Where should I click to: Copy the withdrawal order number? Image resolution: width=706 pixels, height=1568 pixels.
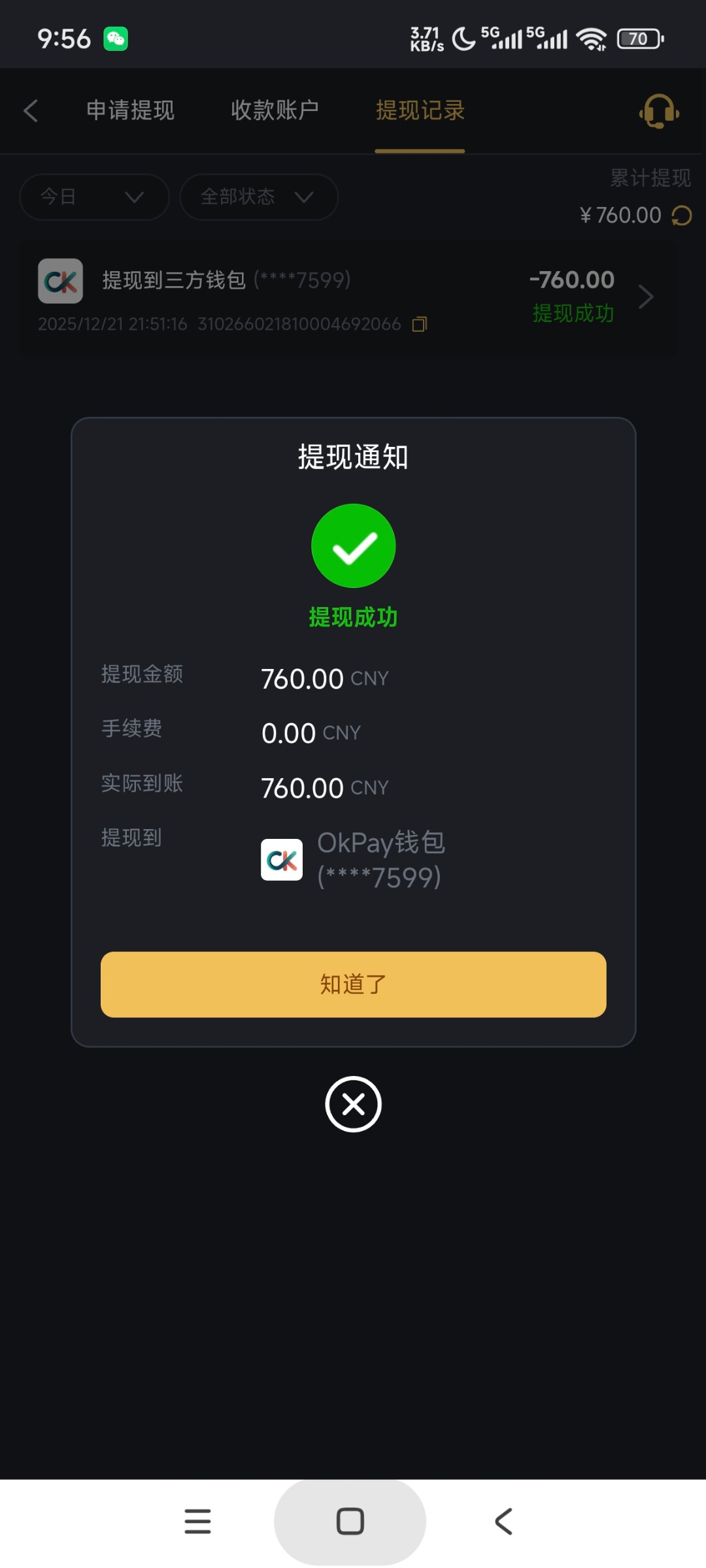point(420,324)
